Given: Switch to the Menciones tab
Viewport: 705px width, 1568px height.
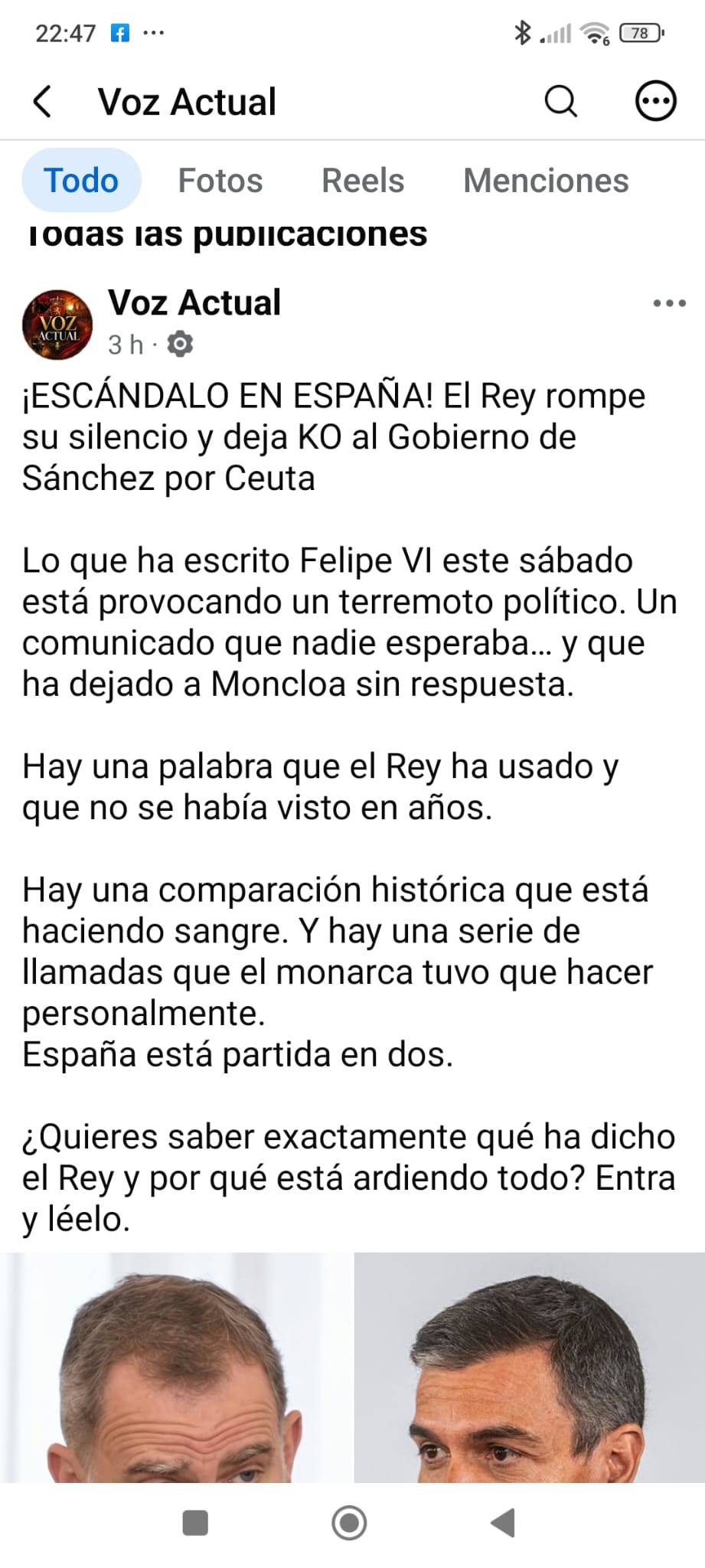Looking at the screenshot, I should coord(546,181).
